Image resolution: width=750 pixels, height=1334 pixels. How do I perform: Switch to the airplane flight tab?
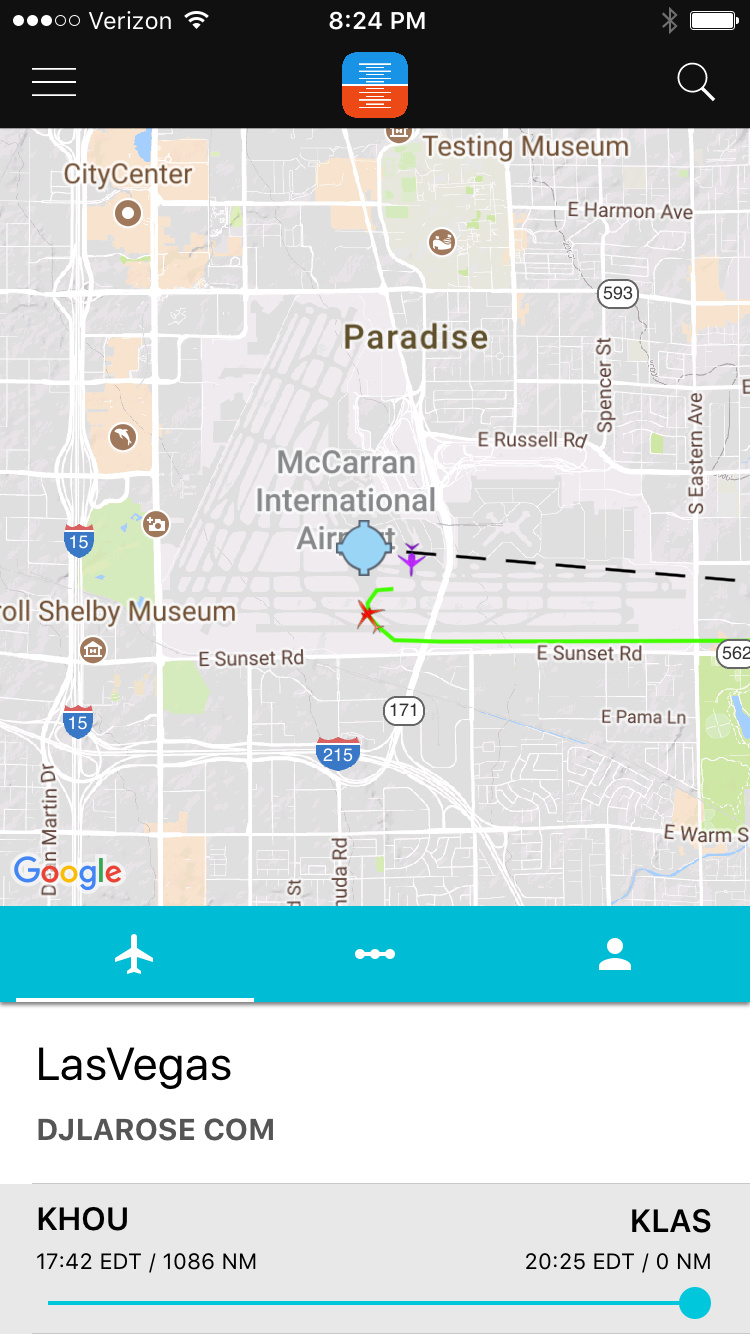click(134, 955)
